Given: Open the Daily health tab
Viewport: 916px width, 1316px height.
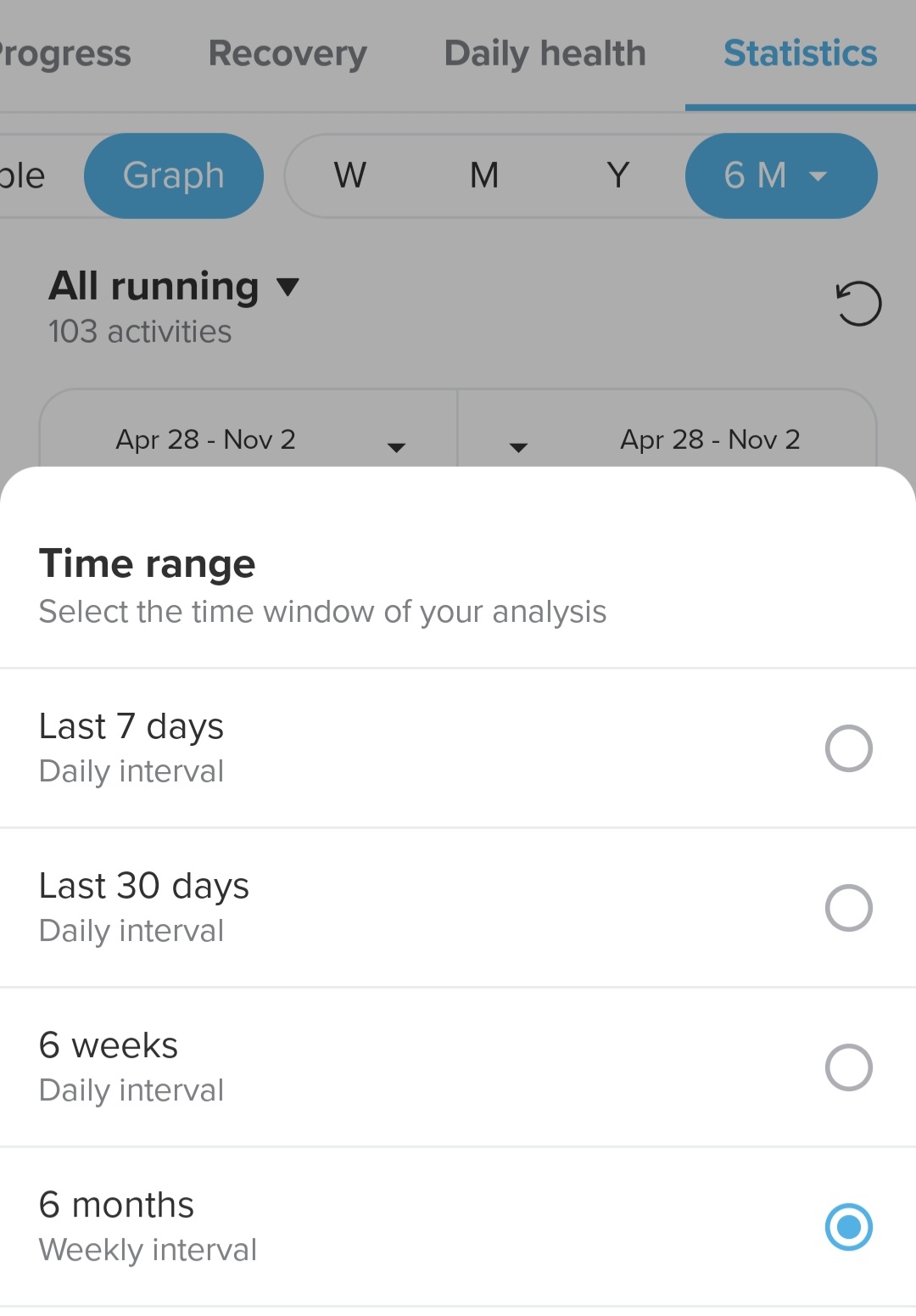Looking at the screenshot, I should [x=545, y=53].
